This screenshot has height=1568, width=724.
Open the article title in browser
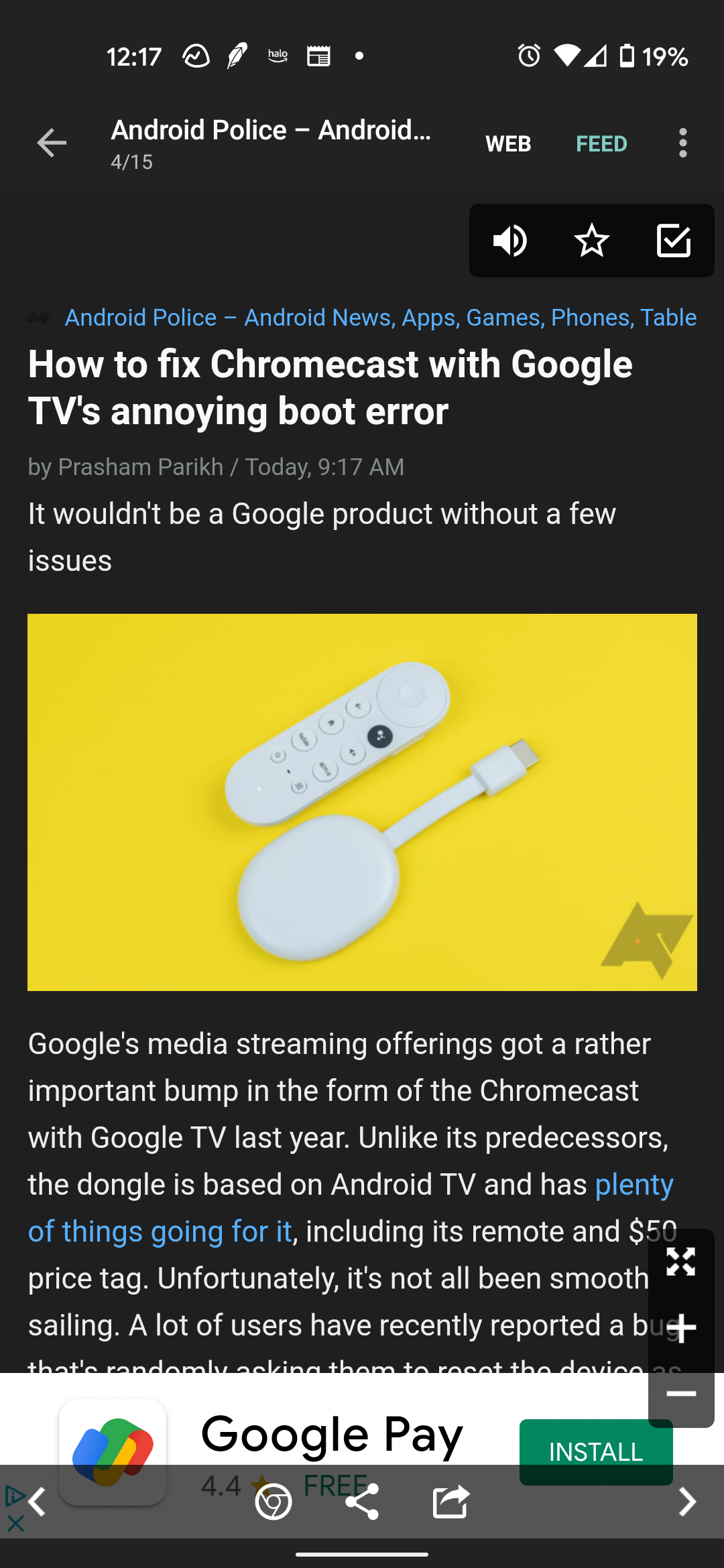(x=330, y=387)
